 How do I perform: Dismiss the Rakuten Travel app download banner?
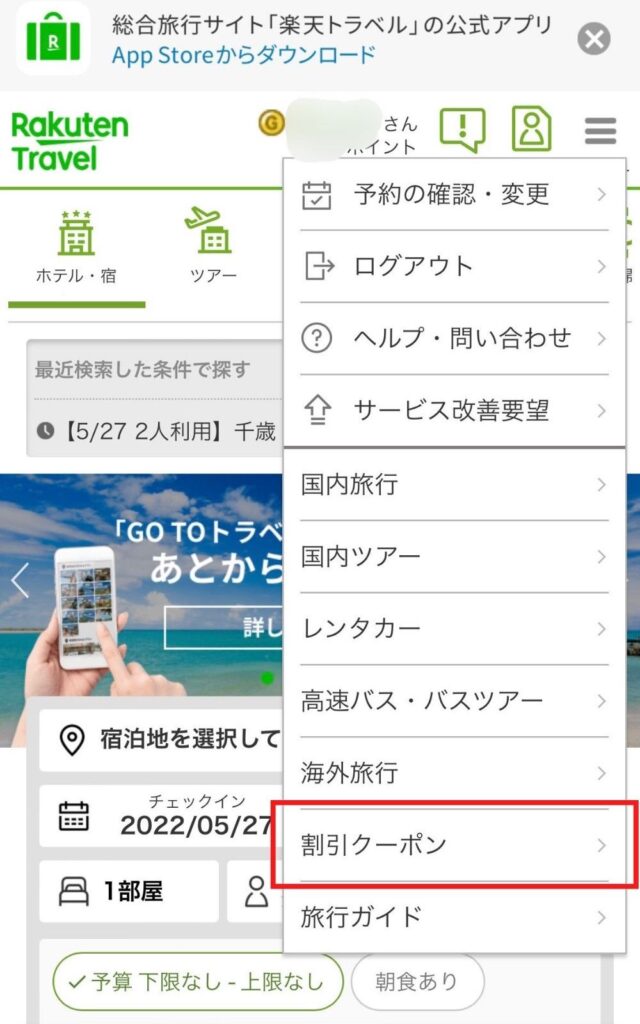coord(594,40)
